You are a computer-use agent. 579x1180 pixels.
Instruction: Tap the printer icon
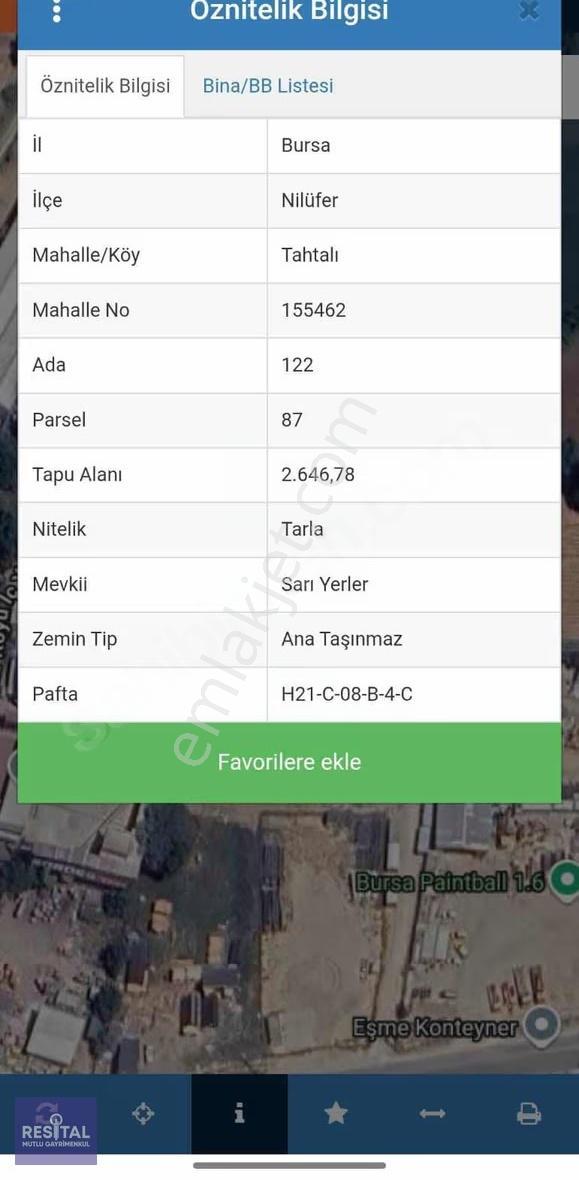tap(529, 1113)
